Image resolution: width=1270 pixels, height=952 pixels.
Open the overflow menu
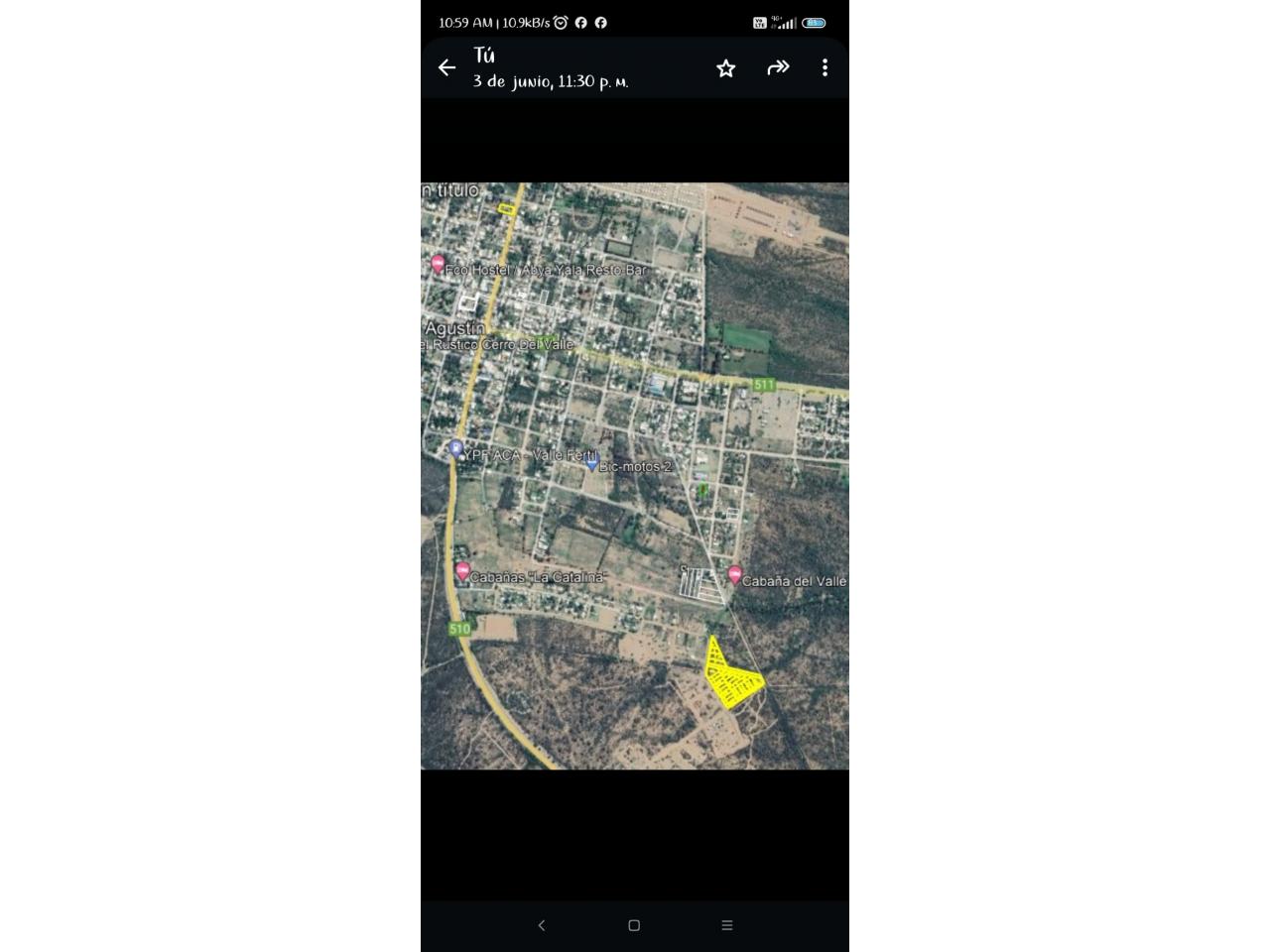(x=825, y=67)
